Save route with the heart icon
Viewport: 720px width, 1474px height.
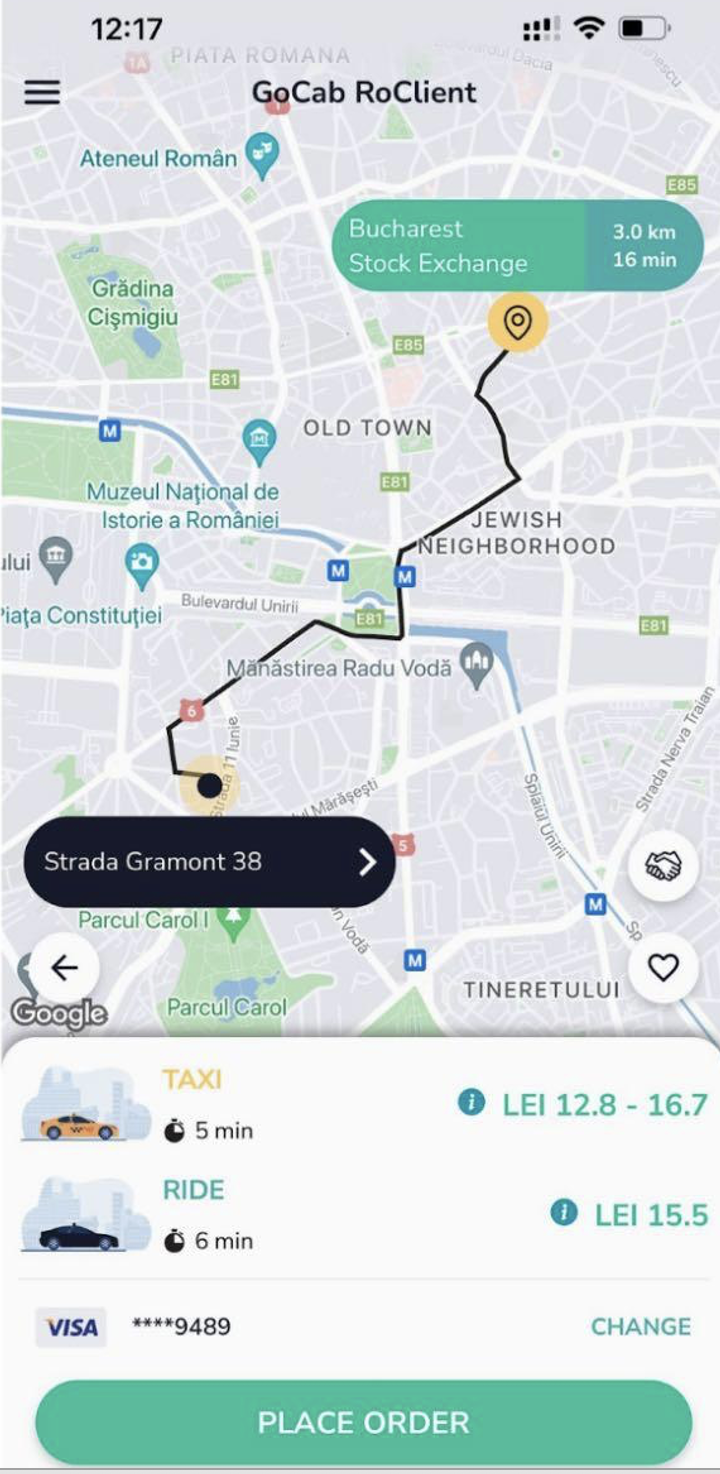coord(663,967)
